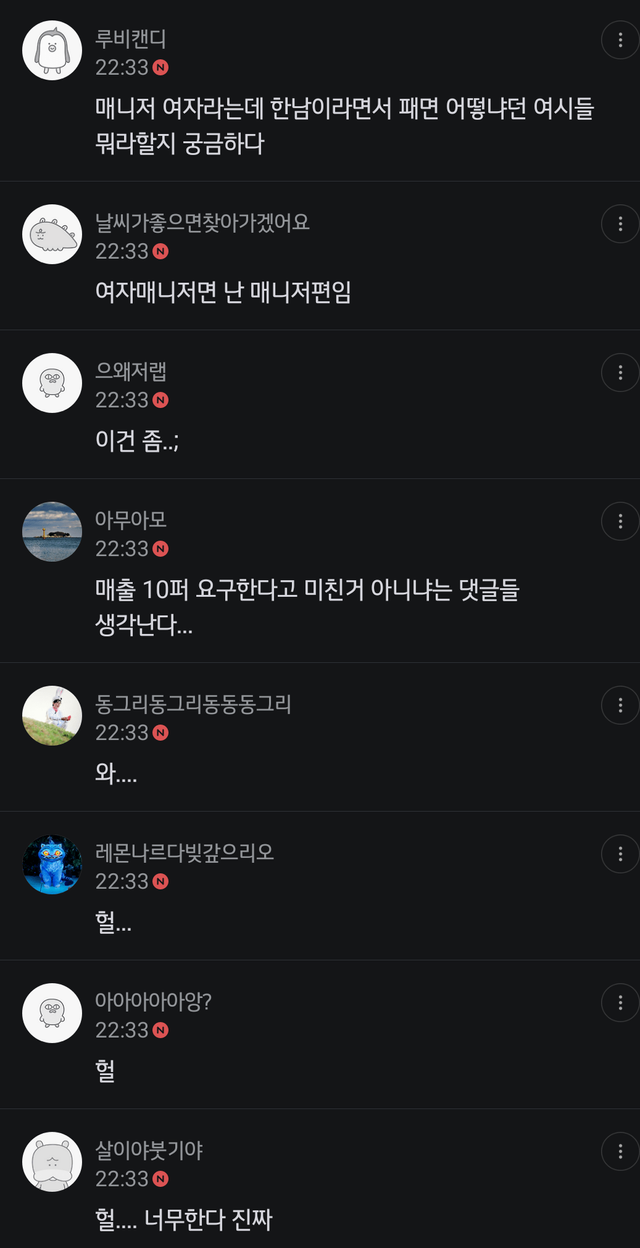Open 아무아모's profile photo
The width and height of the screenshot is (640, 1248).
[52, 532]
